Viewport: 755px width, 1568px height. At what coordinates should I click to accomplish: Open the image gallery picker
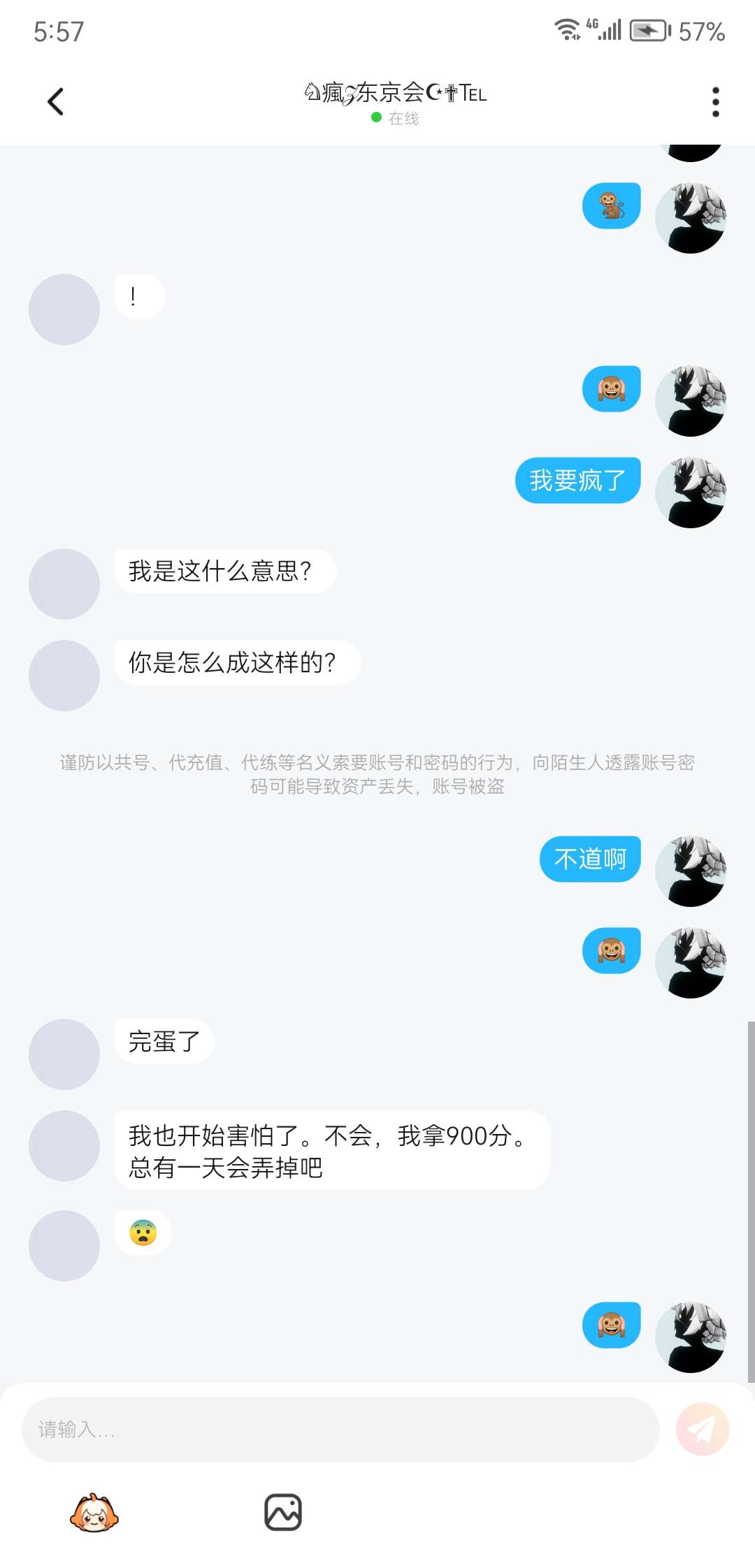click(283, 1512)
